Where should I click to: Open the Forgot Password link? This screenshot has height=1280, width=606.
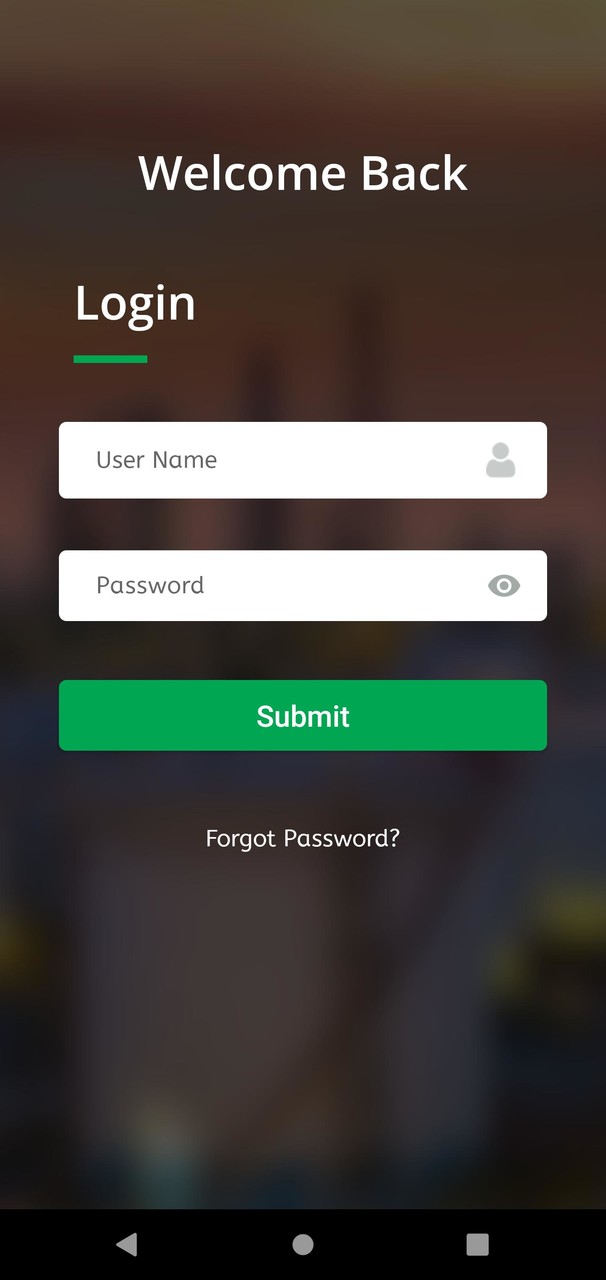pos(302,838)
